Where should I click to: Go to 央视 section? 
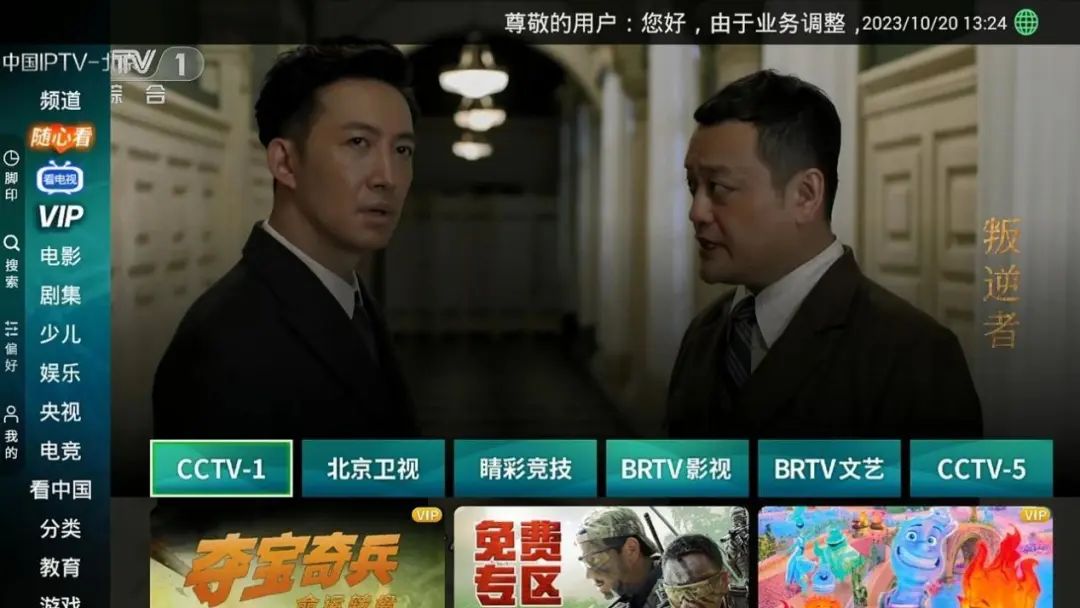60,412
